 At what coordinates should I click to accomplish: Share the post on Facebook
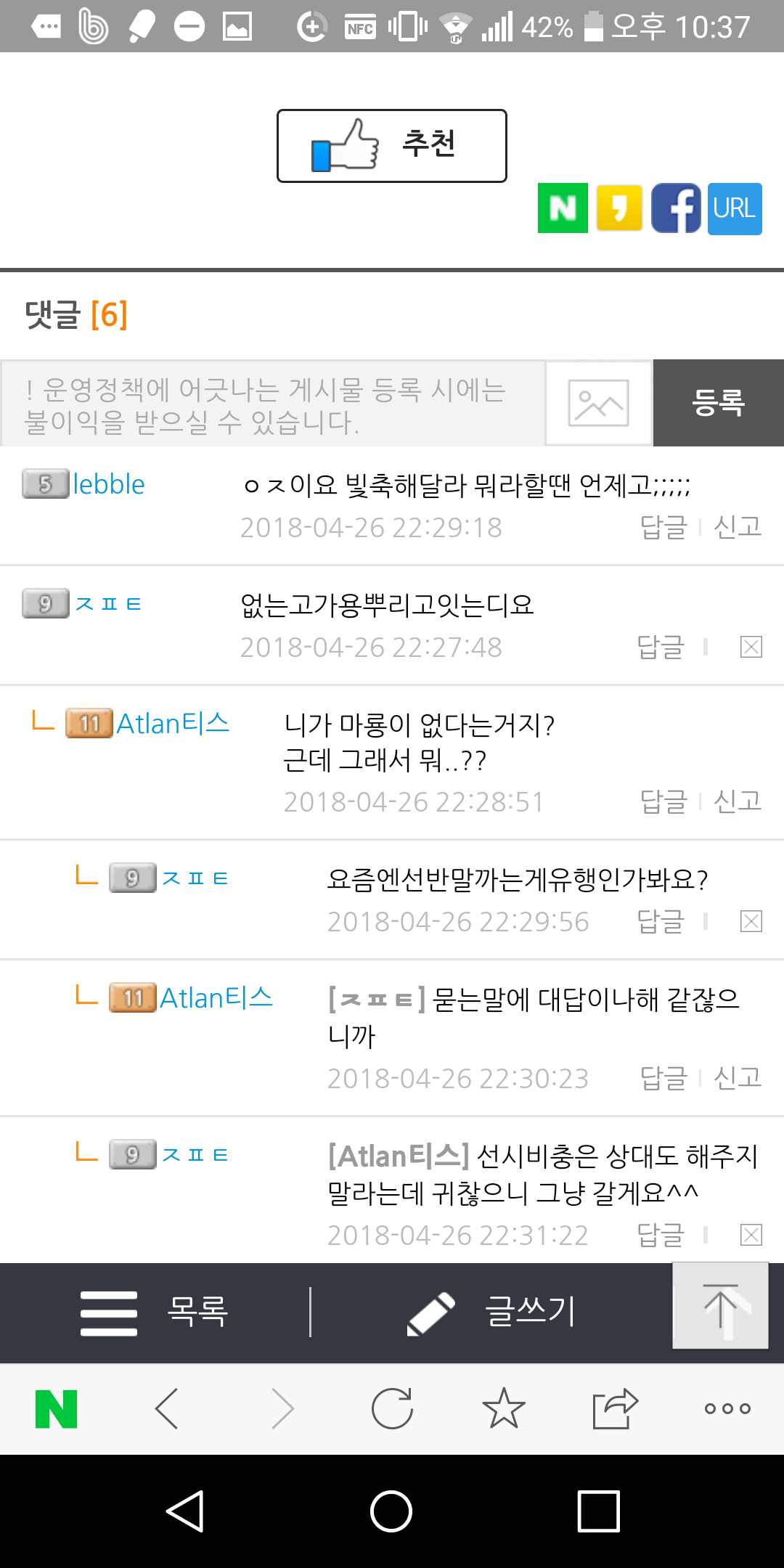click(676, 208)
